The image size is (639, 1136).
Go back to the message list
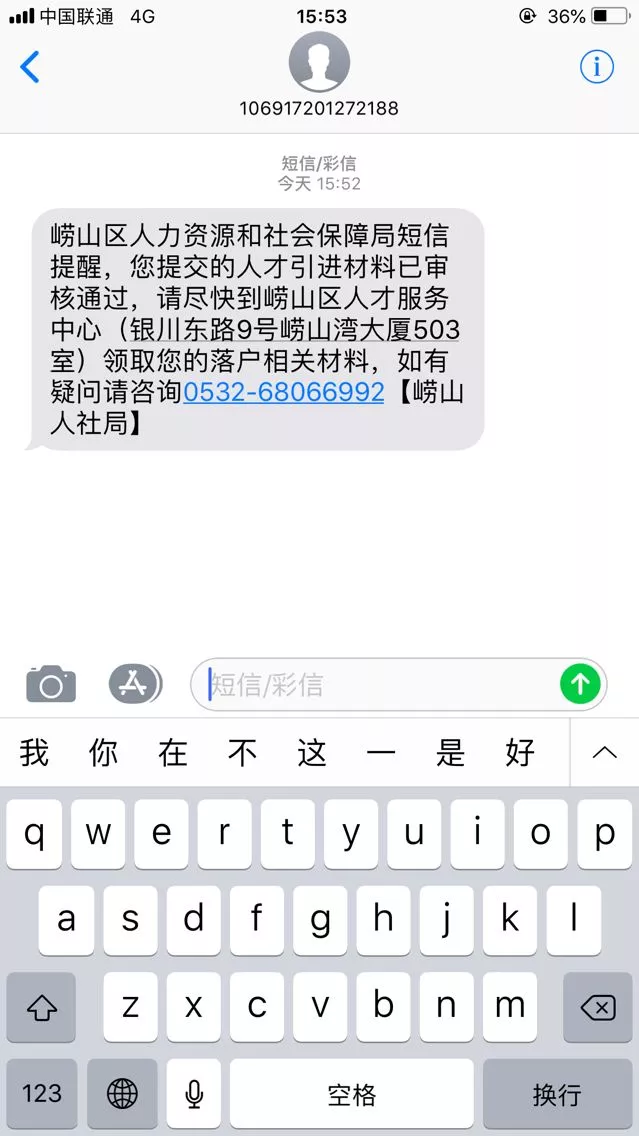coord(30,67)
